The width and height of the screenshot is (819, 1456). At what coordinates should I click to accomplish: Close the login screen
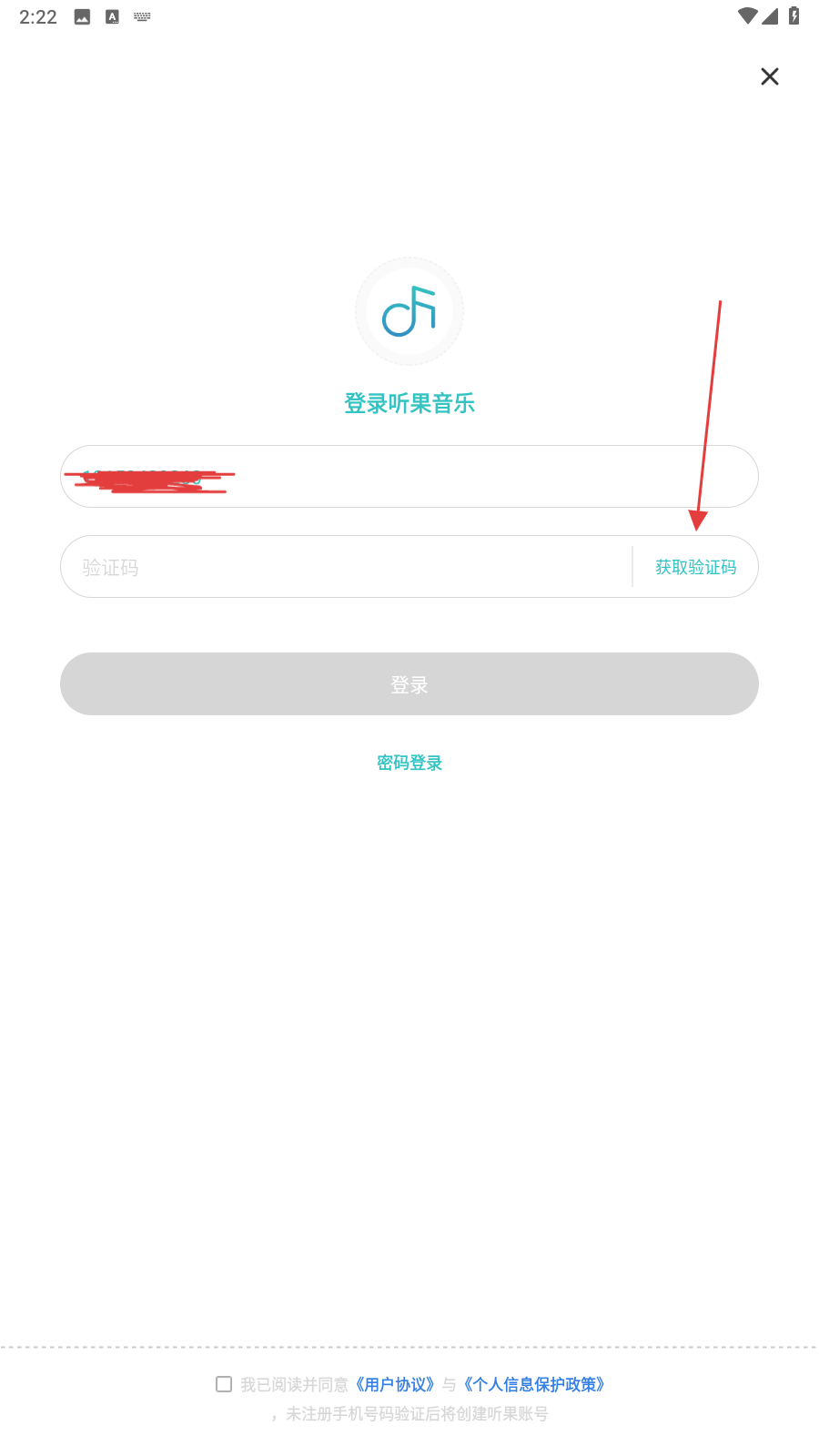coord(769,76)
